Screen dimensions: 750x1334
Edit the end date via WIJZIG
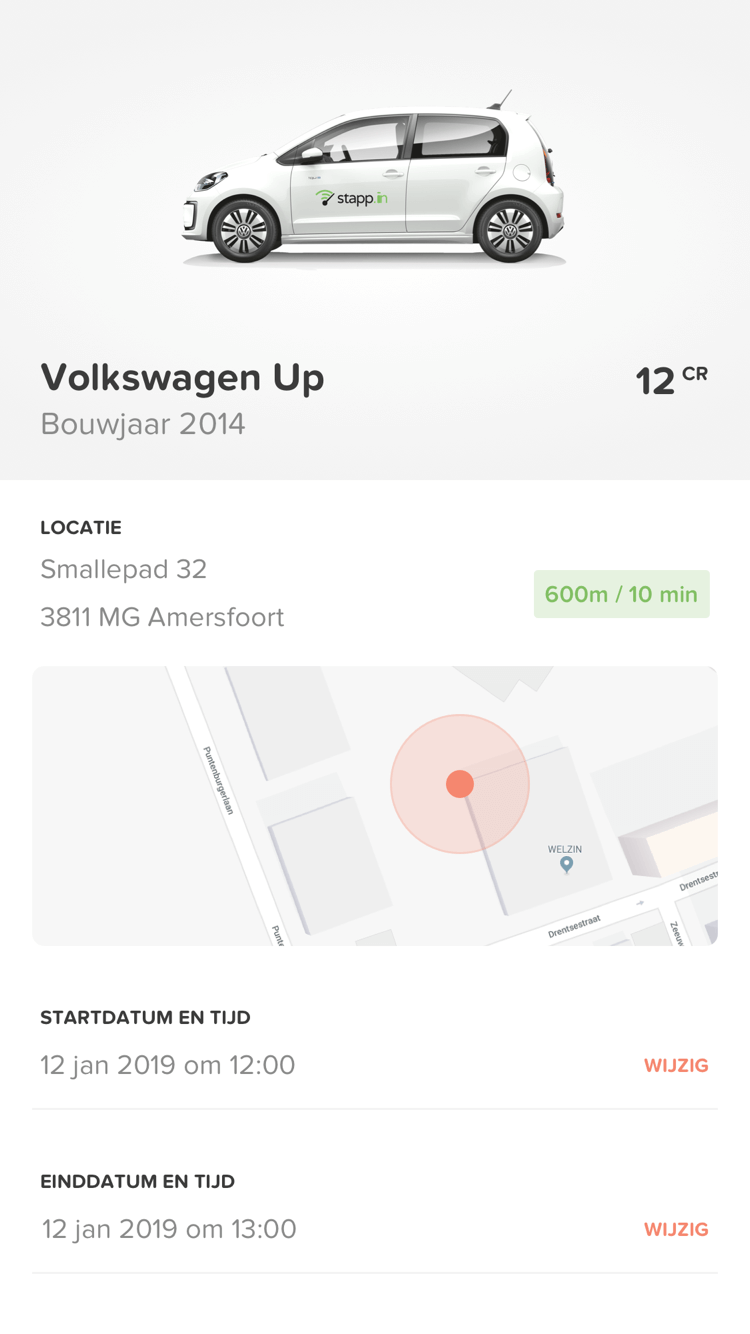click(676, 1230)
